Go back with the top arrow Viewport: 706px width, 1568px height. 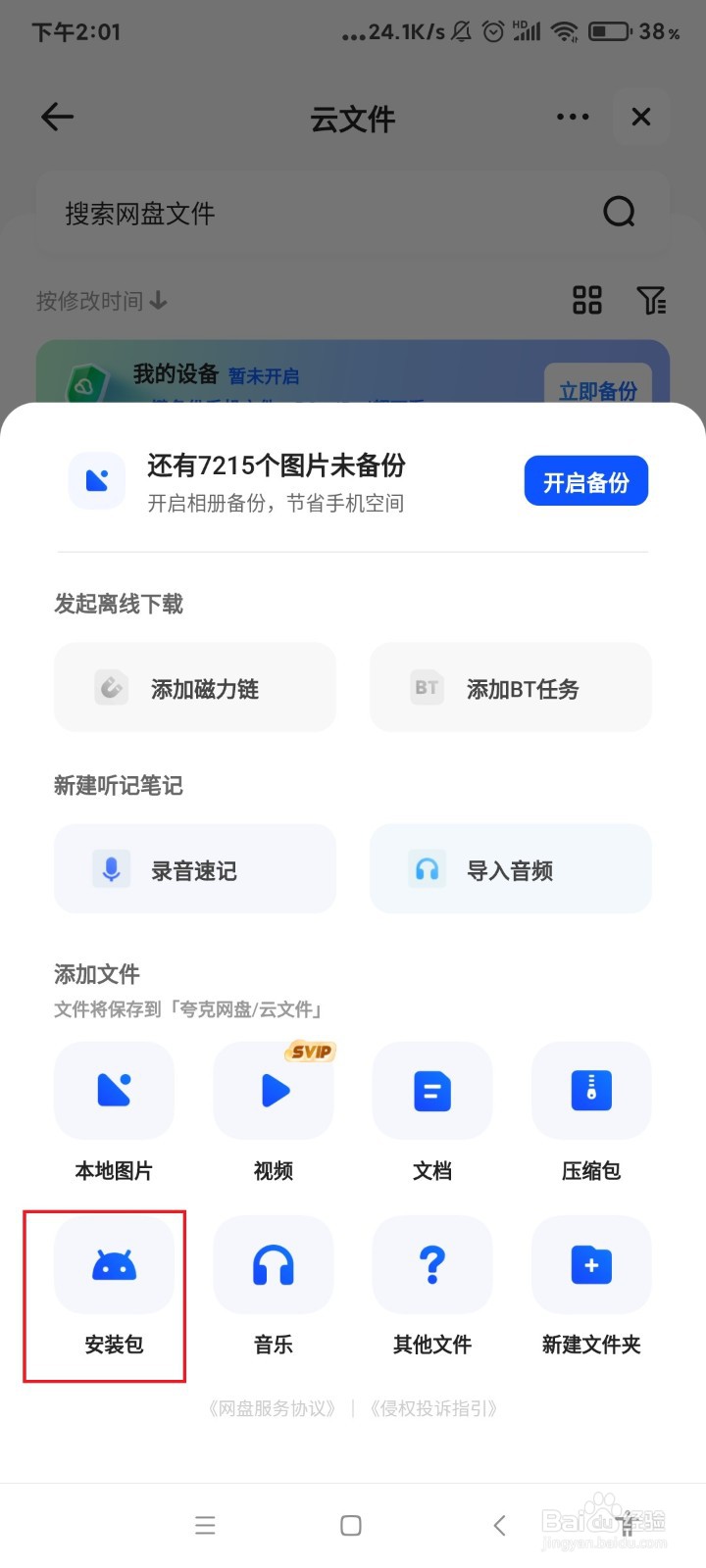pos(57,118)
